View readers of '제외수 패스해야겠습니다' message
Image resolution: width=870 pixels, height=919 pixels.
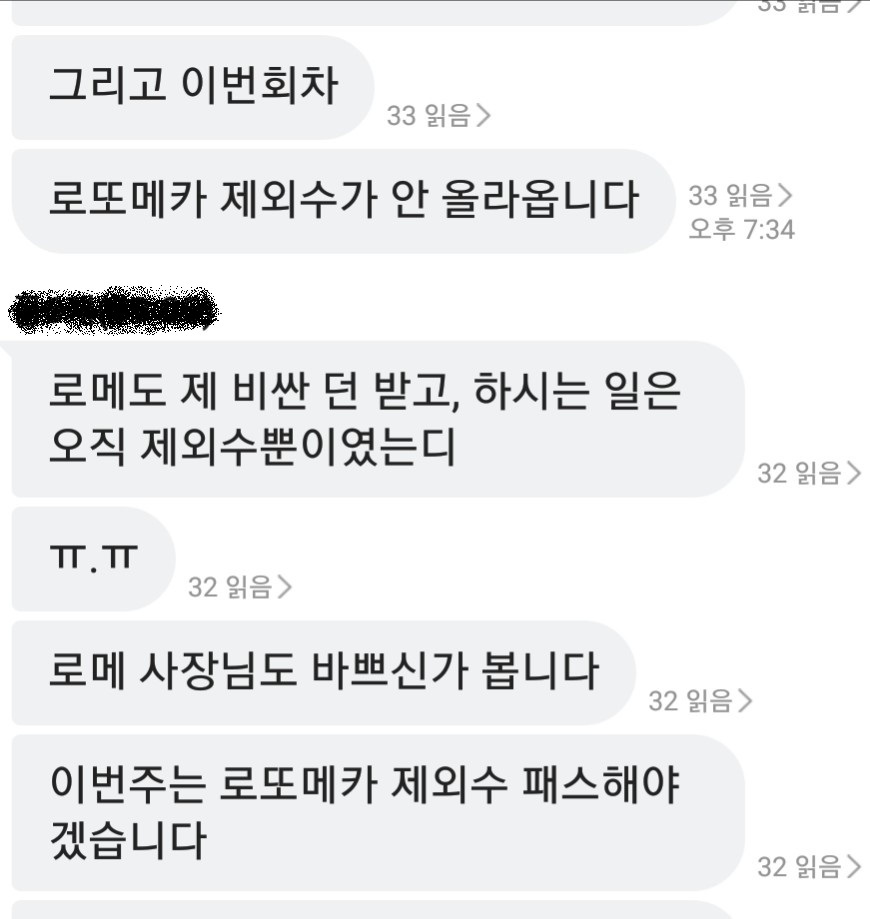click(809, 866)
